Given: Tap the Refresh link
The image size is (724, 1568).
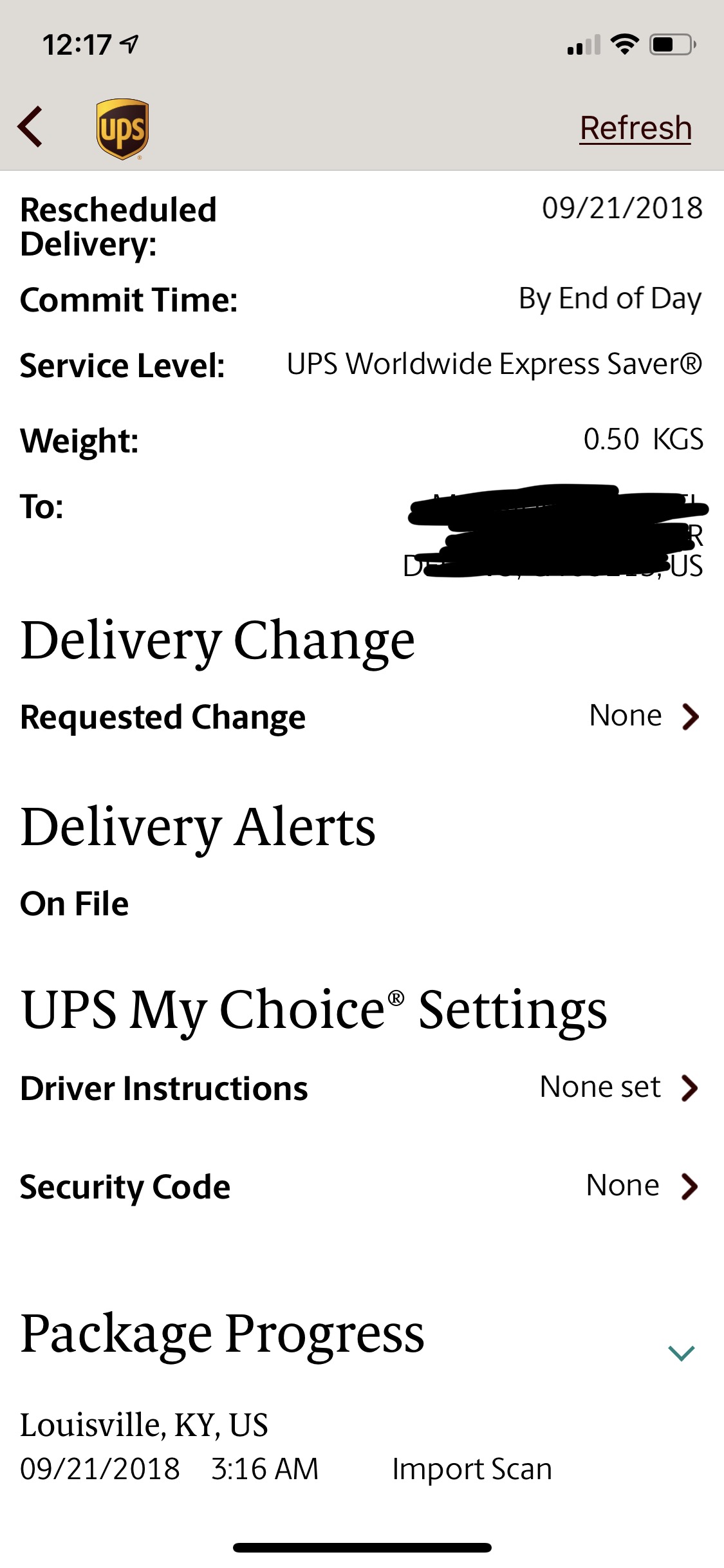Looking at the screenshot, I should (635, 128).
